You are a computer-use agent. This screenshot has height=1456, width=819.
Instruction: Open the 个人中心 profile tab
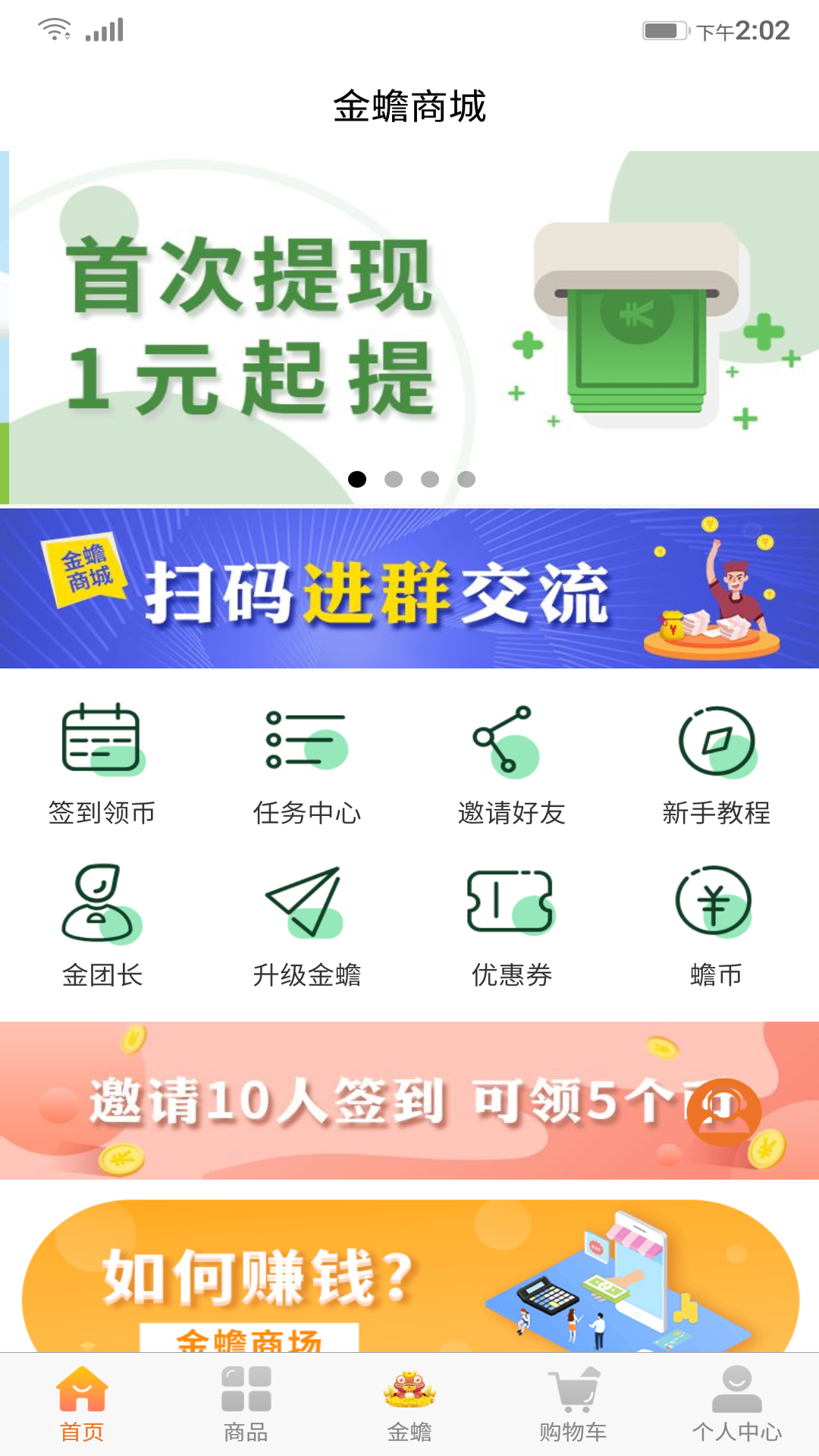click(737, 1404)
